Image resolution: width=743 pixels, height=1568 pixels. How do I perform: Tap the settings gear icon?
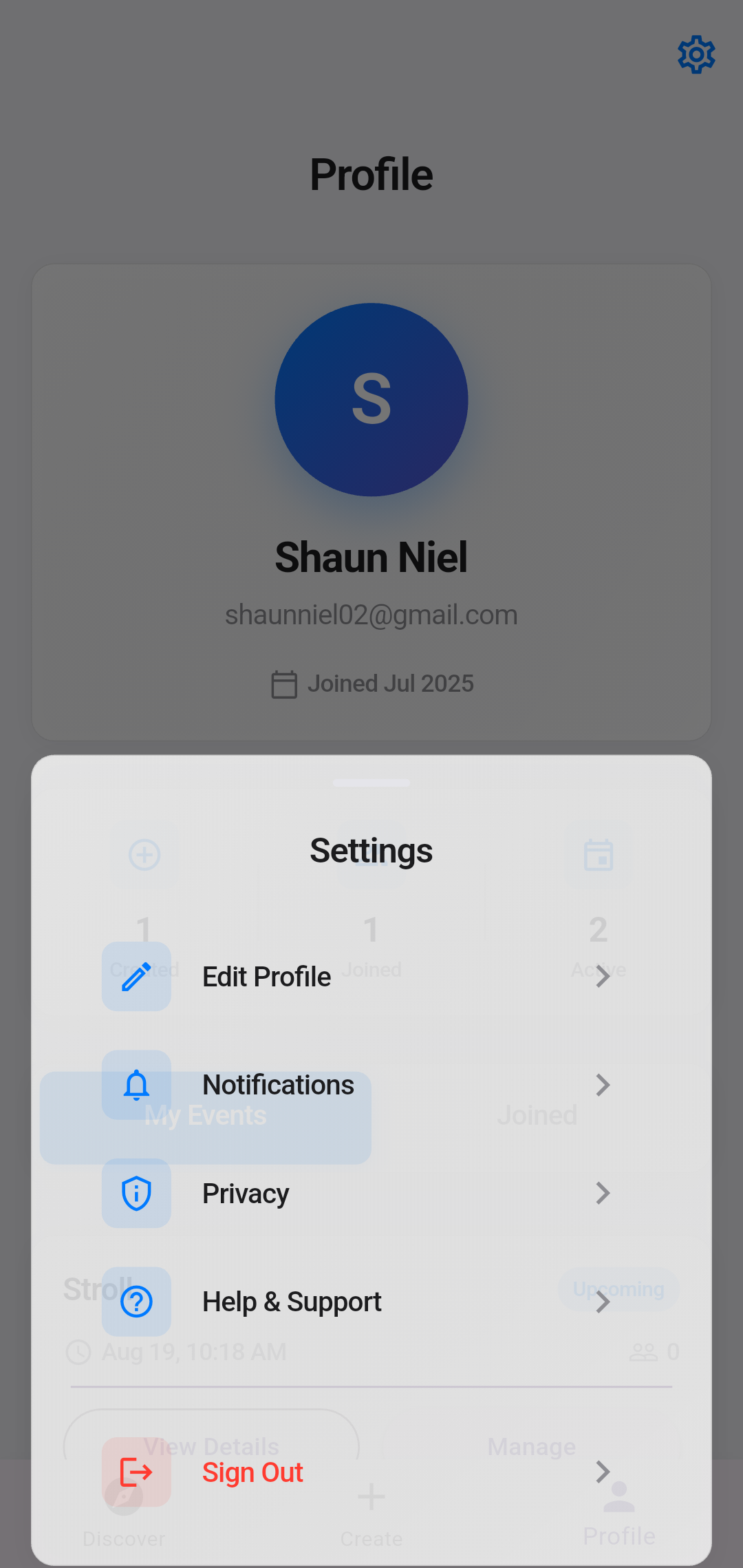pos(696,54)
